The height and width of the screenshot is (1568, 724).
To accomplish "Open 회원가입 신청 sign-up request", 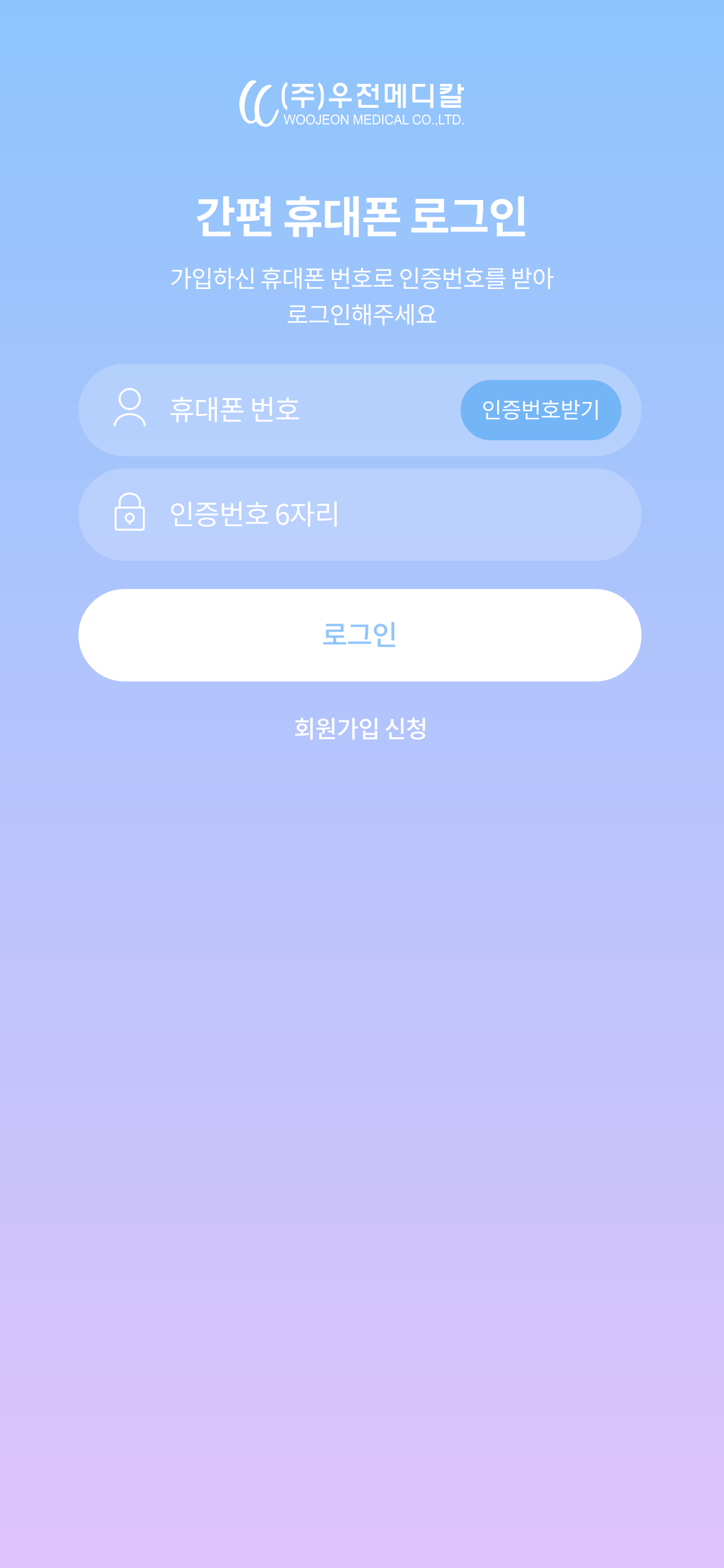I will pos(360,729).
